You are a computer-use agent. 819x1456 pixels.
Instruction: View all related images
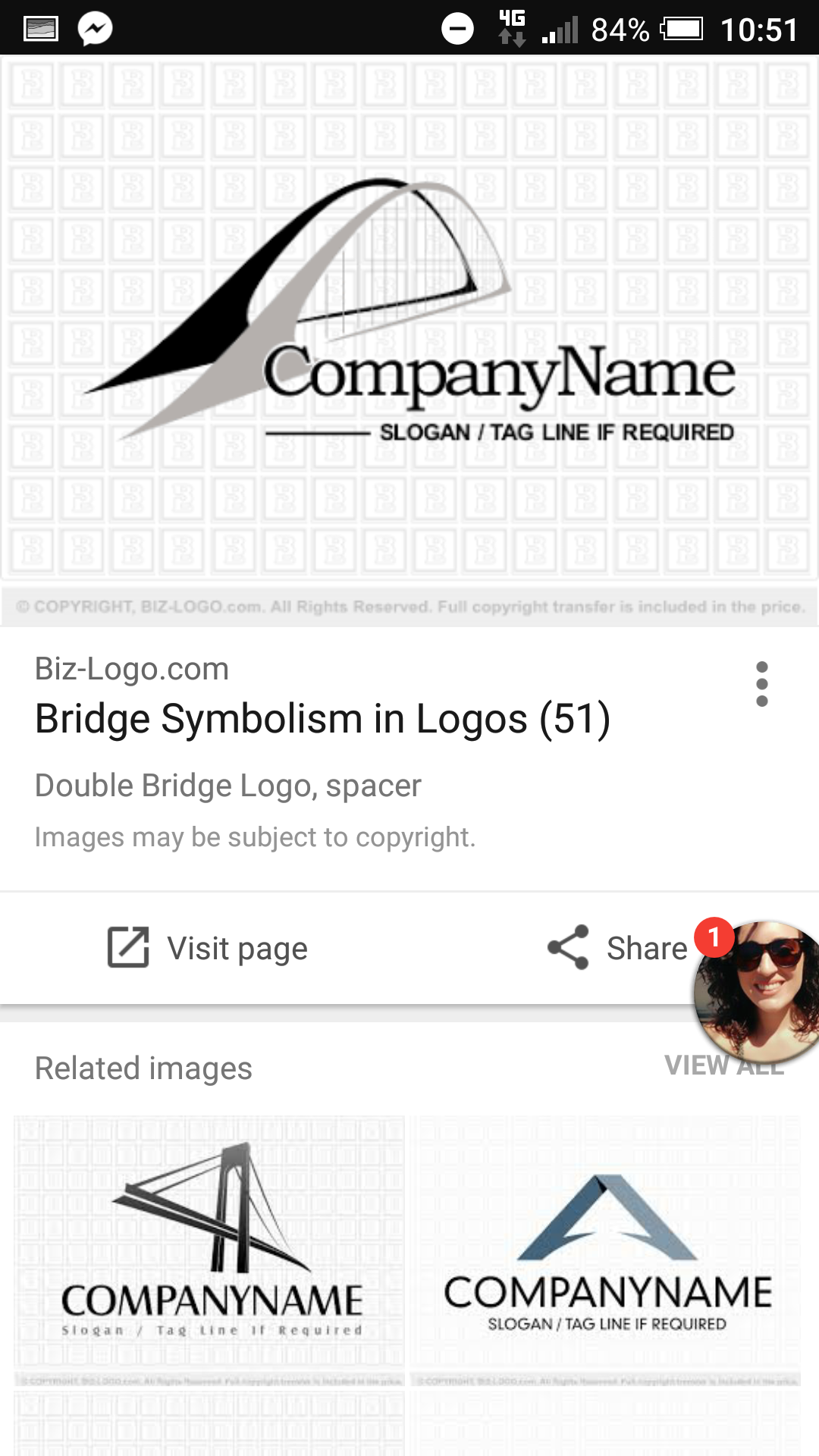(682, 1065)
